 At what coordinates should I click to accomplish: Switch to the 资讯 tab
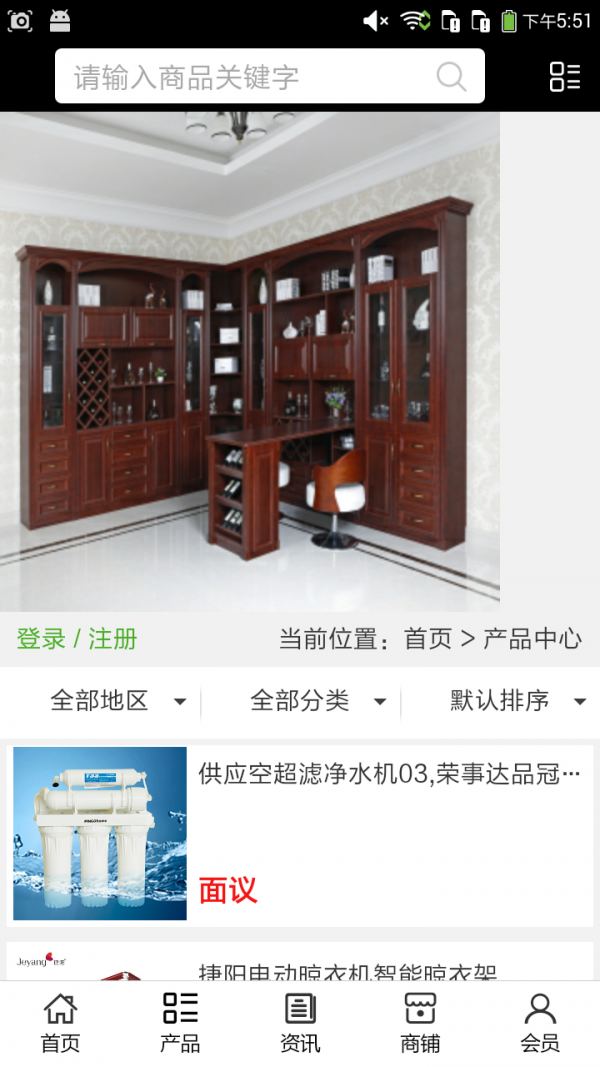[x=300, y=1023]
